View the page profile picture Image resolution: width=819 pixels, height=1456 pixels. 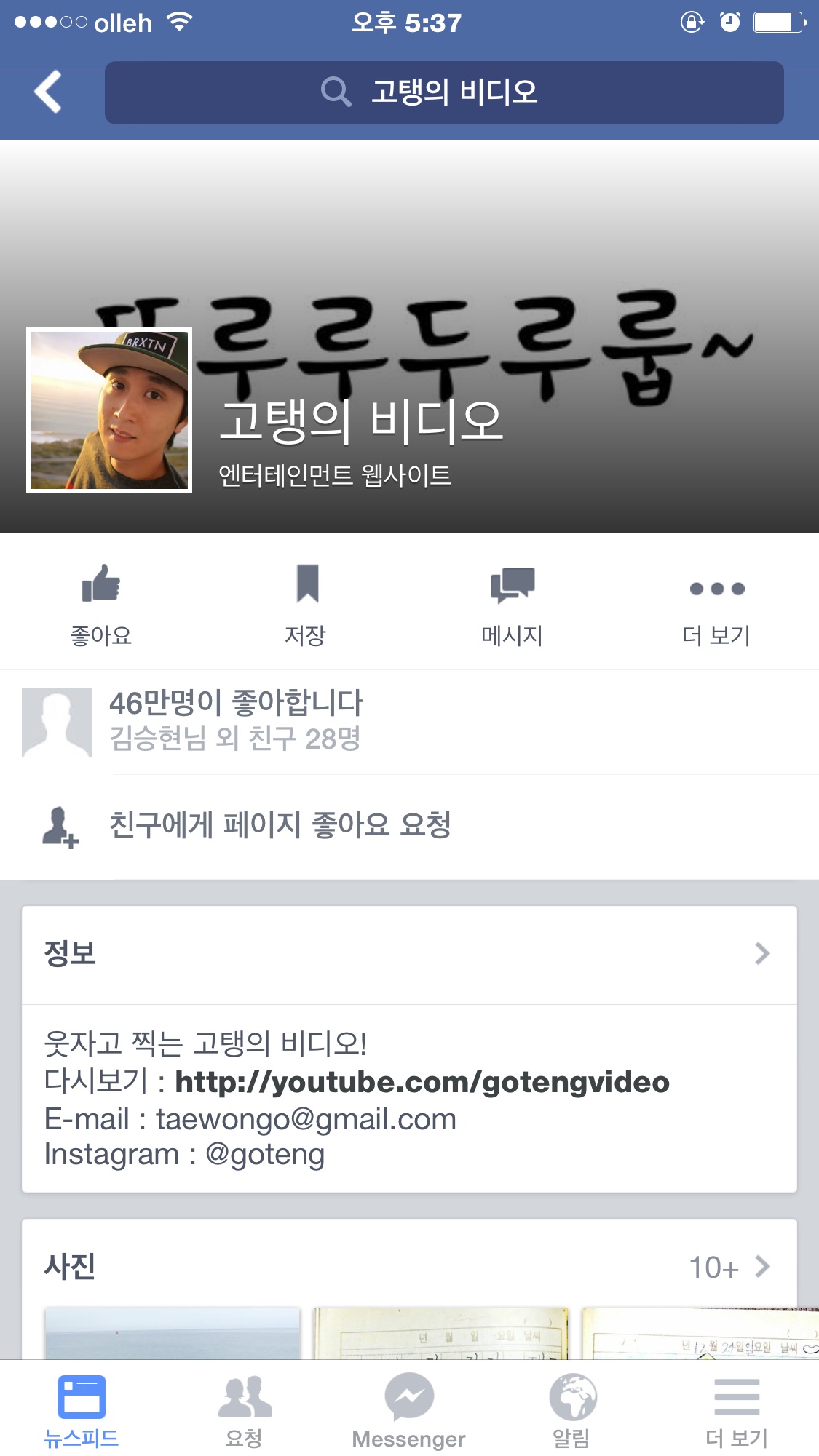coord(109,410)
